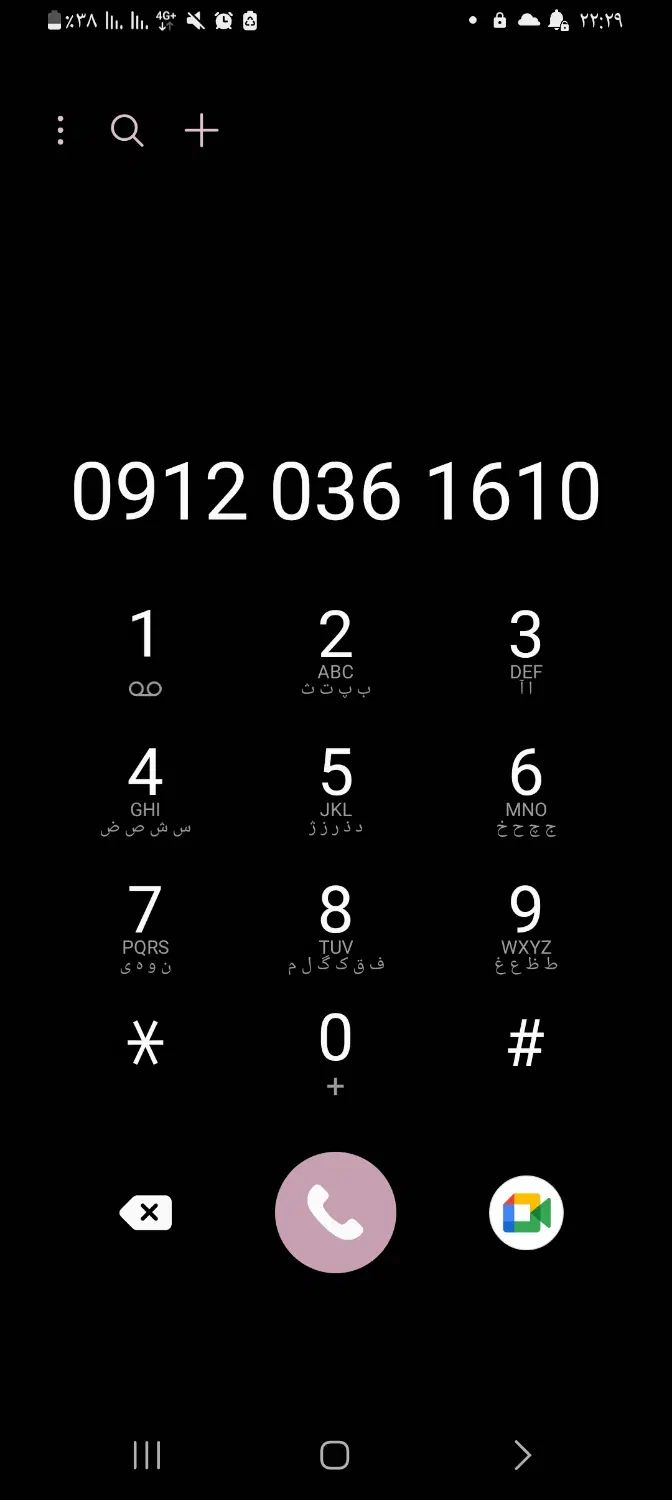Screen dimensions: 672x1500
Task: Dial digit 1 on the keypad
Action: point(145,650)
